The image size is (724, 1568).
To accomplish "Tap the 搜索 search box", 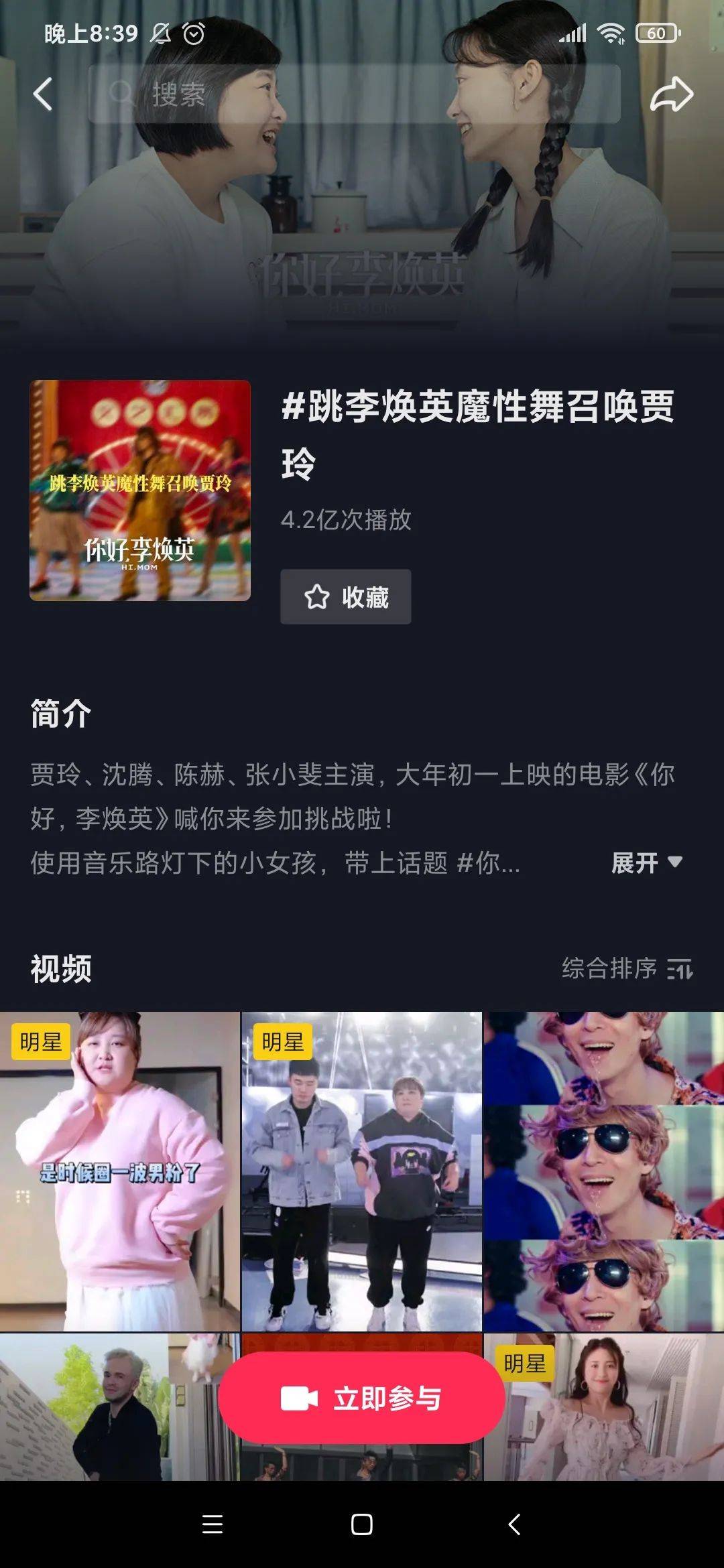I will (x=354, y=94).
